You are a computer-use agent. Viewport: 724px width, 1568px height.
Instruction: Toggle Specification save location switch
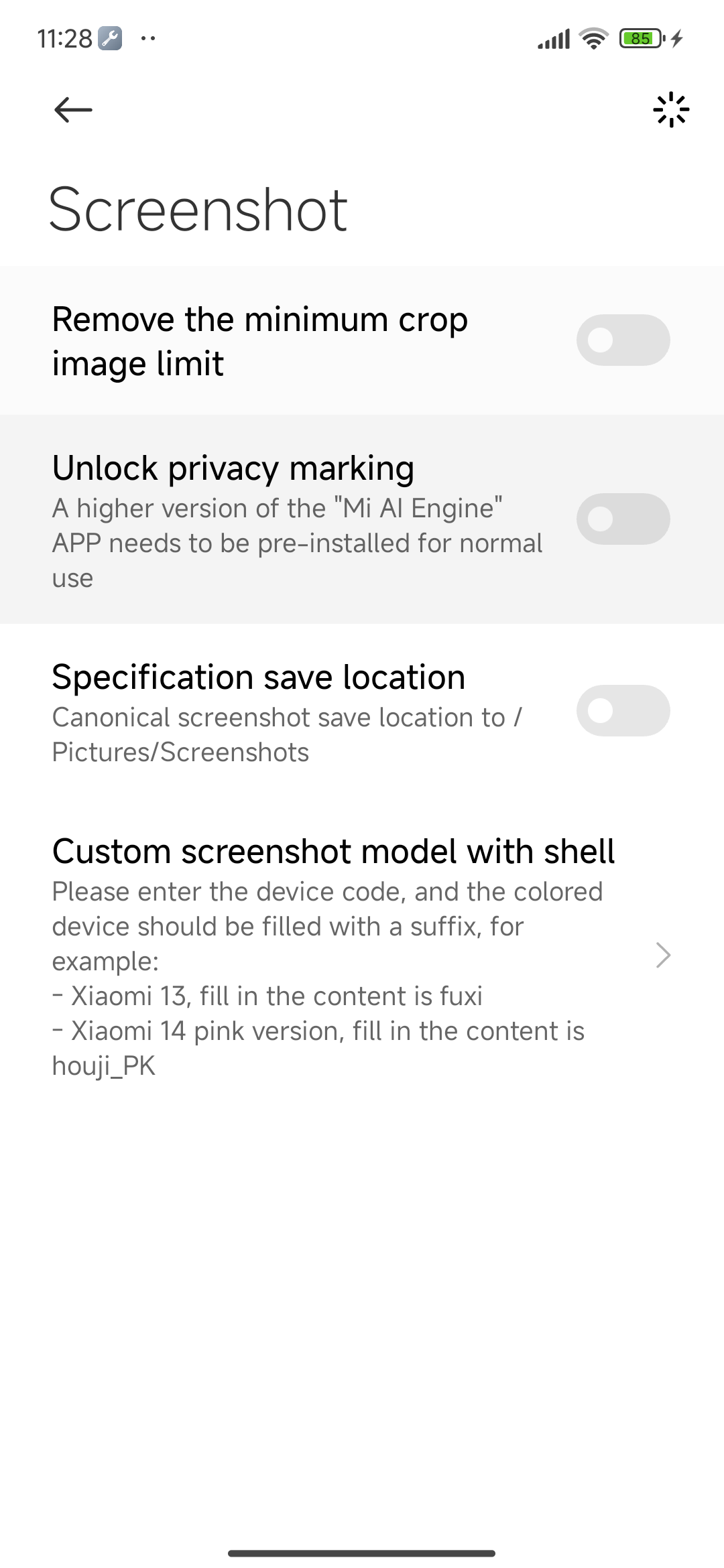pyautogui.click(x=623, y=711)
